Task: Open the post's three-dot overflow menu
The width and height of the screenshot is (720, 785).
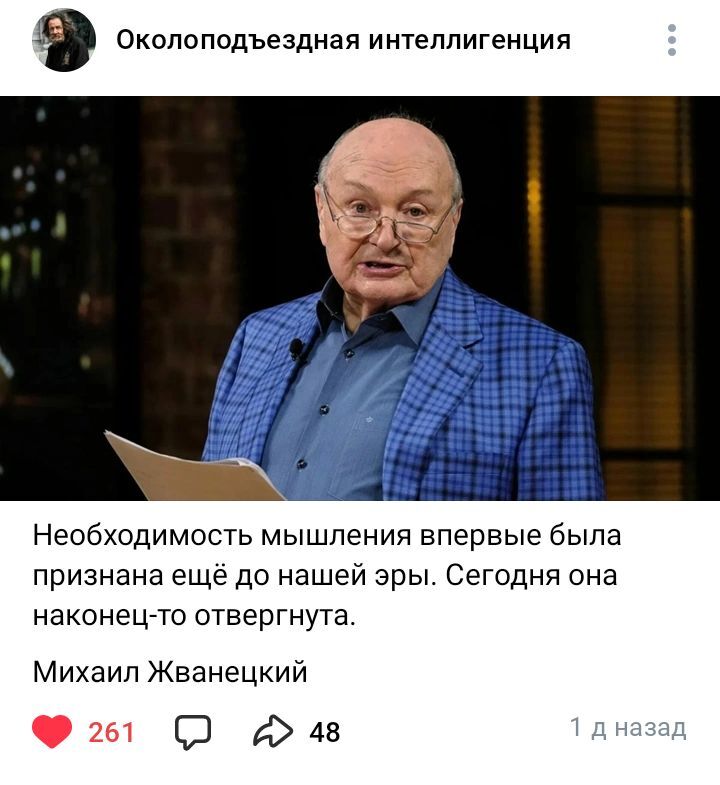Action: click(x=672, y=40)
